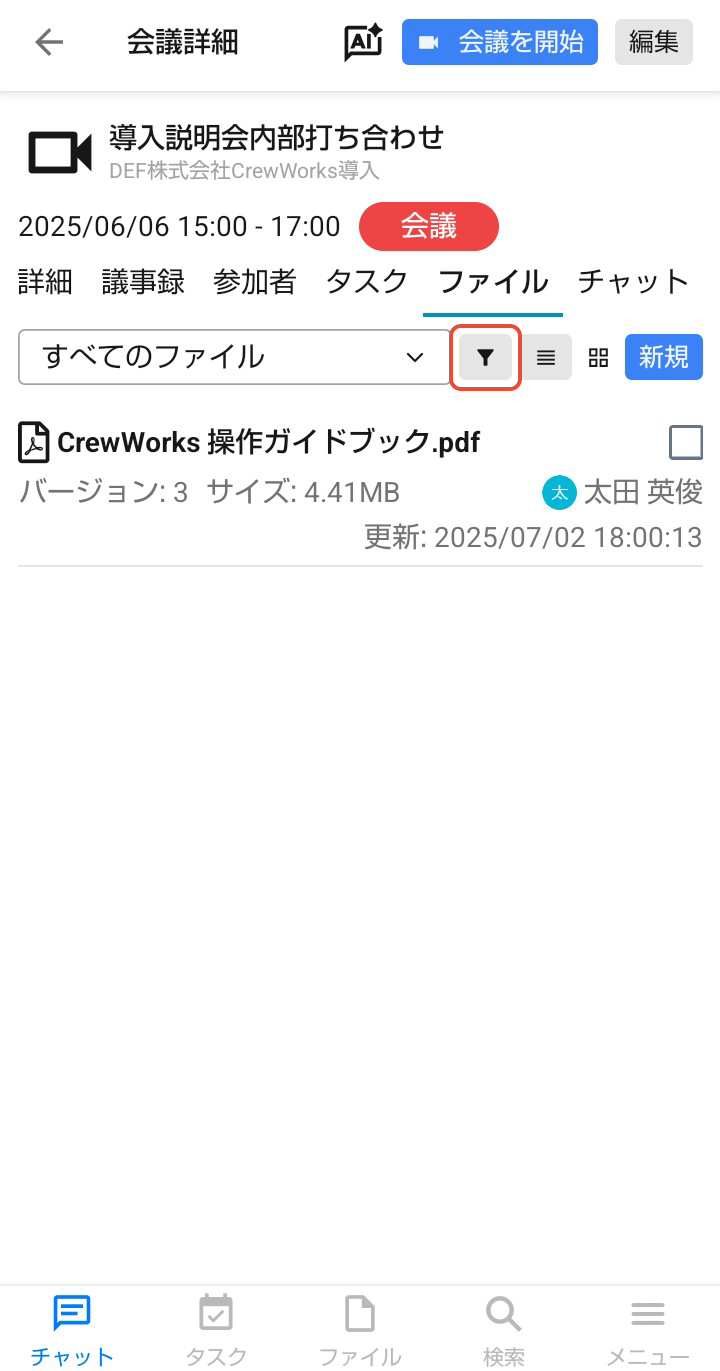Viewport: 720px width, 1371px height.
Task: Switch to list view layout
Action: tap(546, 357)
